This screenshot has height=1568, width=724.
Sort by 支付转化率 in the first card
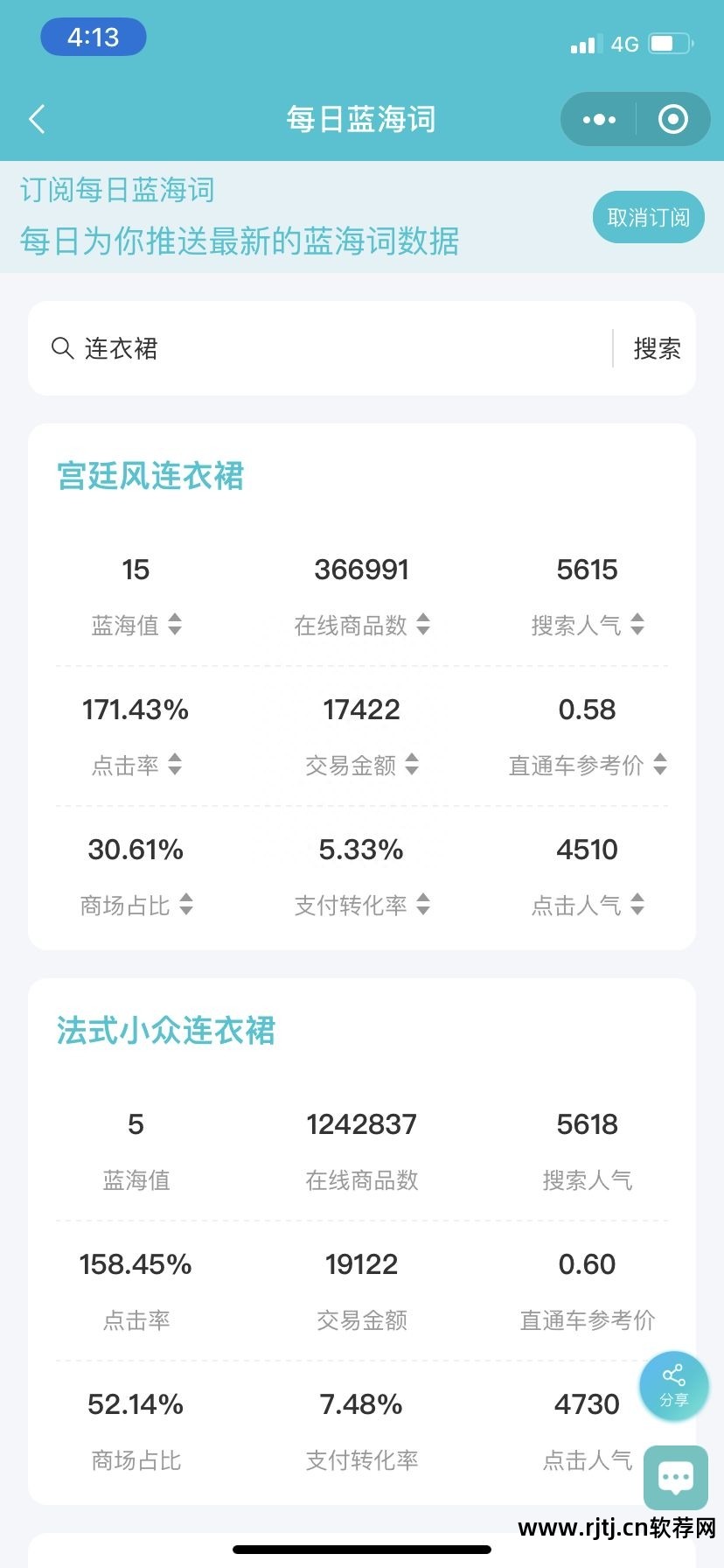coord(423,905)
